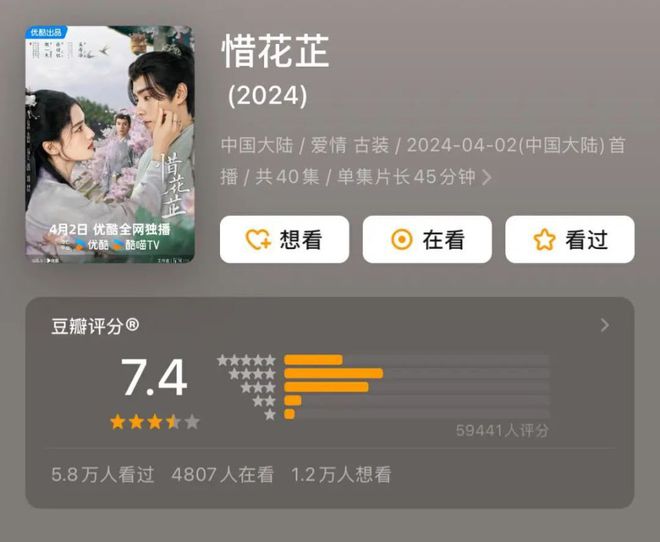Viewport: 660px width, 542px height.
Task: Open the 惜花芷 poster image
Action: point(110,144)
